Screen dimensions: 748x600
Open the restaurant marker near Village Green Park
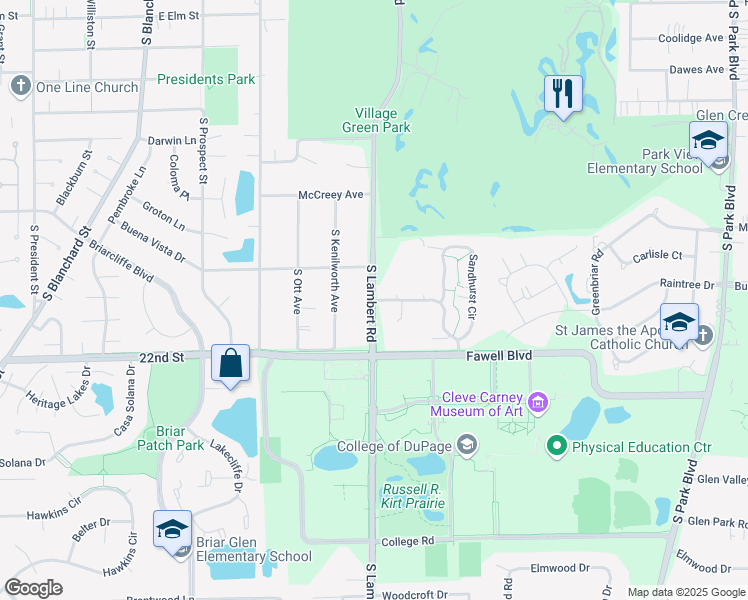click(563, 94)
